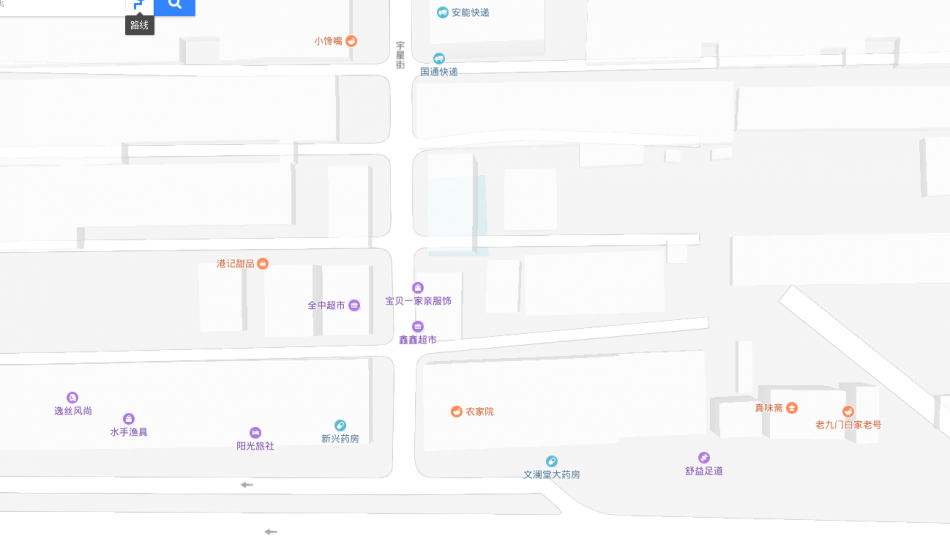Select the 真味斋 marker

792,407
